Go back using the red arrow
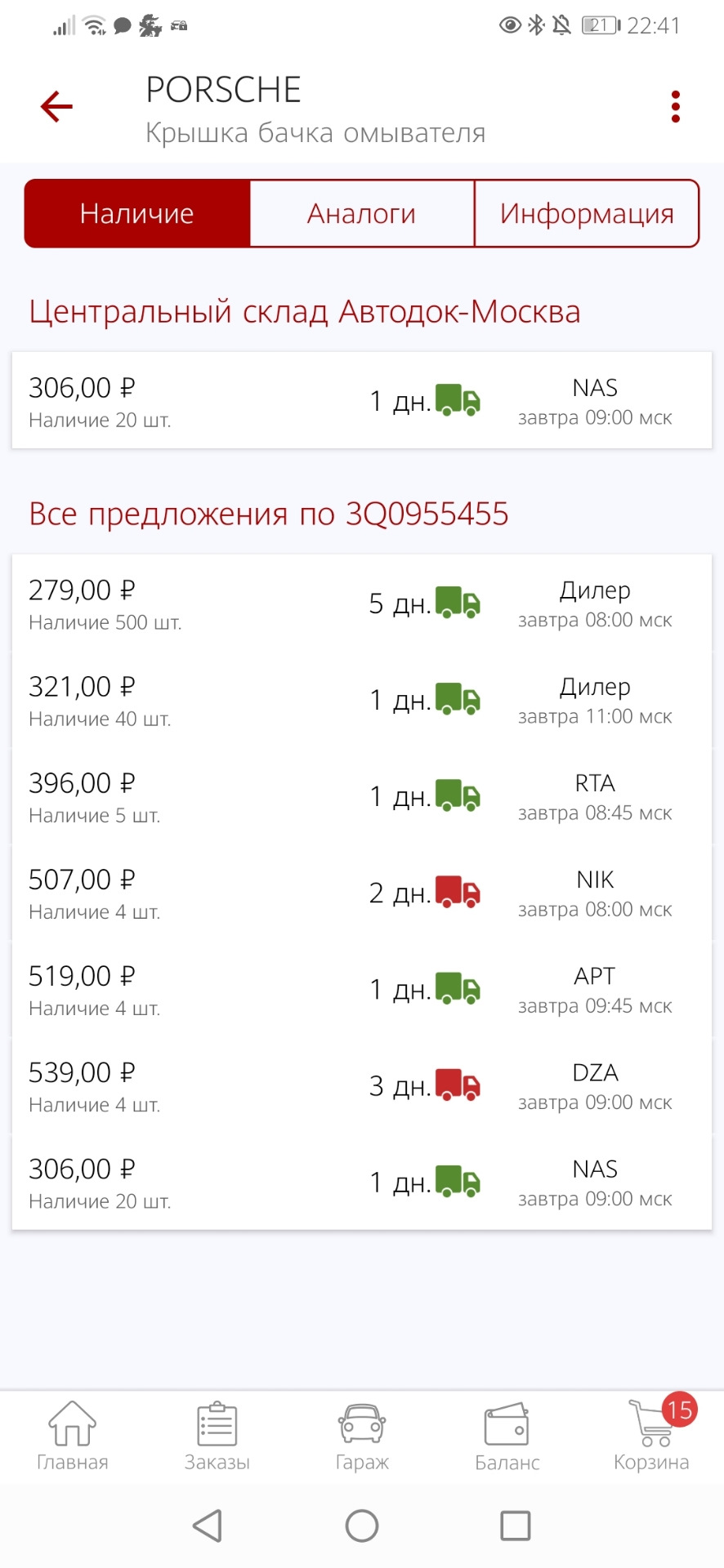The width and height of the screenshot is (724, 1568). click(x=56, y=107)
